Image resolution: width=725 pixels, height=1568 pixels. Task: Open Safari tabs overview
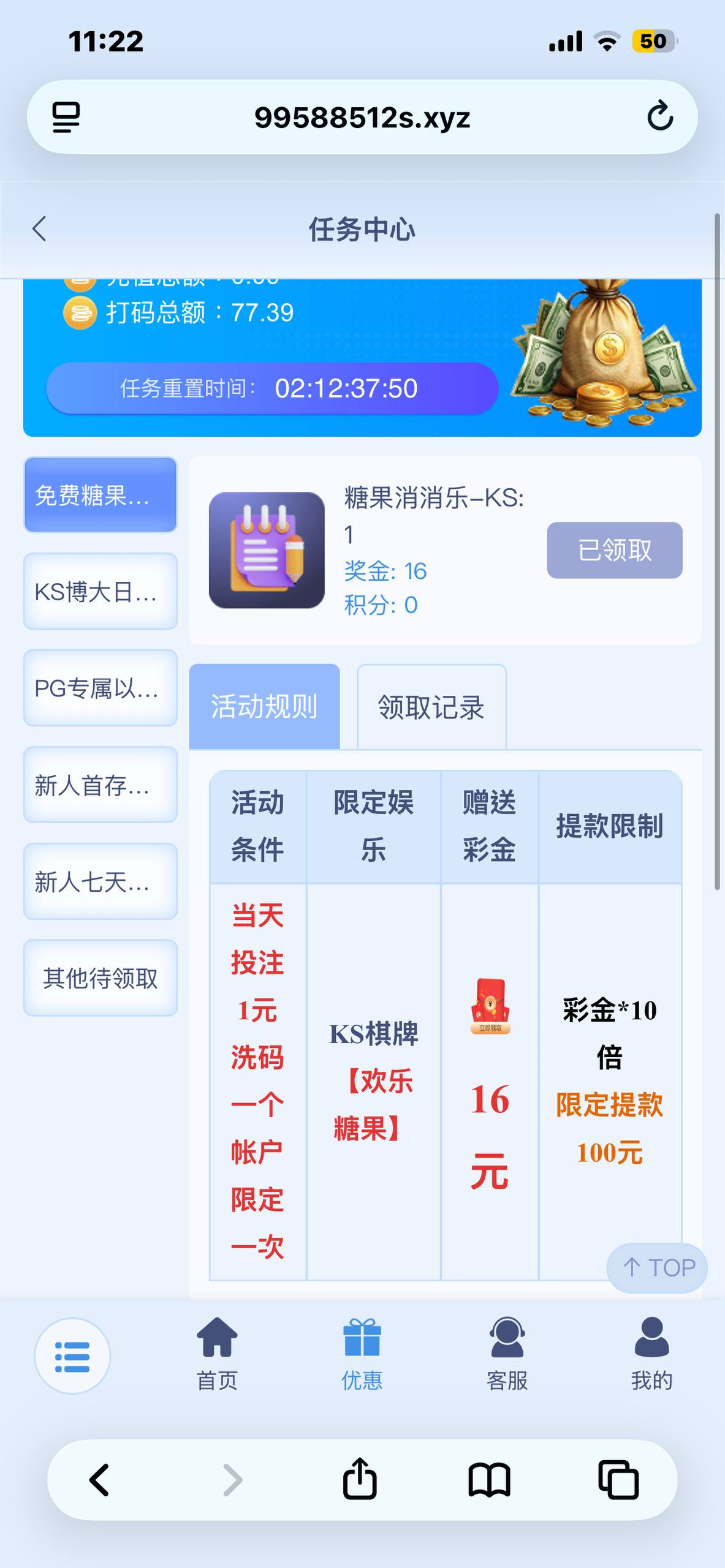(x=618, y=1480)
